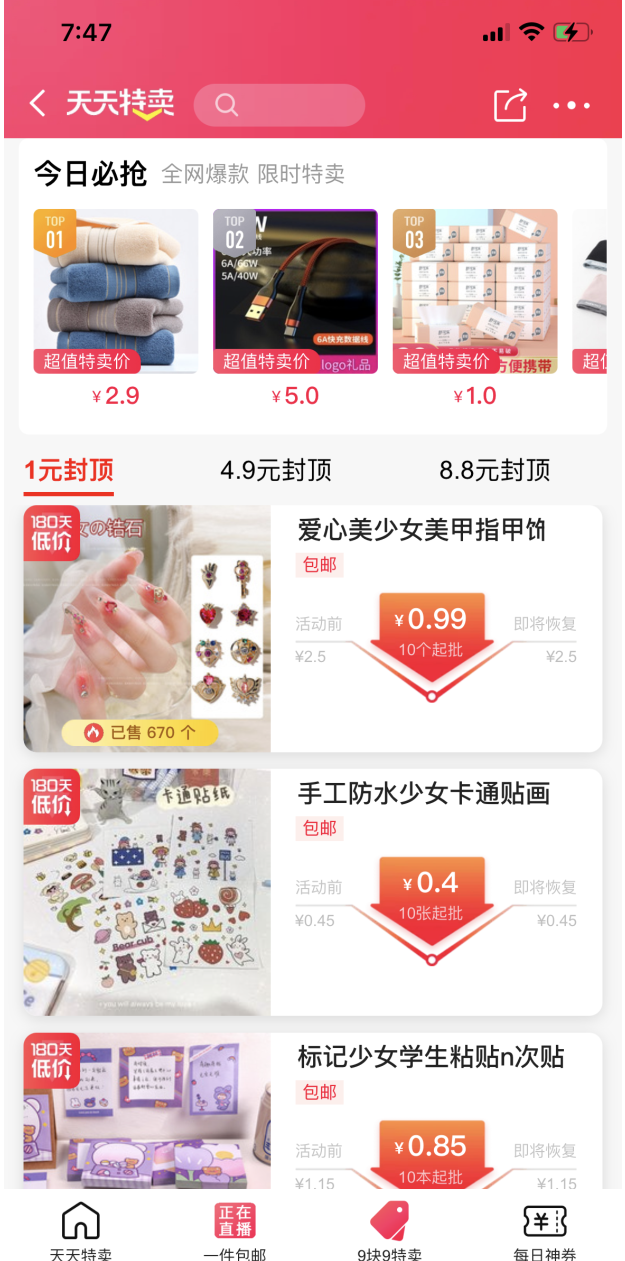Open the 每日神券 coupon tab
The image size is (625, 1261).
545,1229
